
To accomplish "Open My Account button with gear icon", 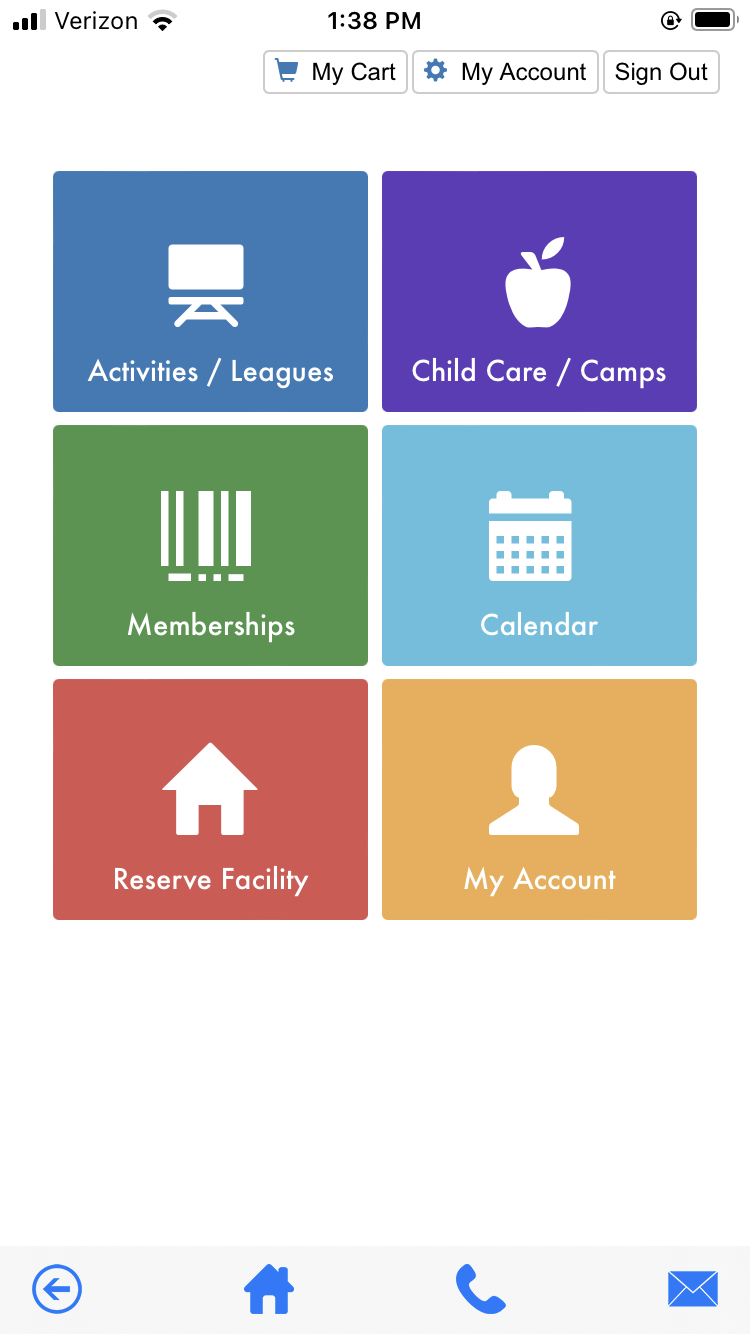I will [x=505, y=72].
